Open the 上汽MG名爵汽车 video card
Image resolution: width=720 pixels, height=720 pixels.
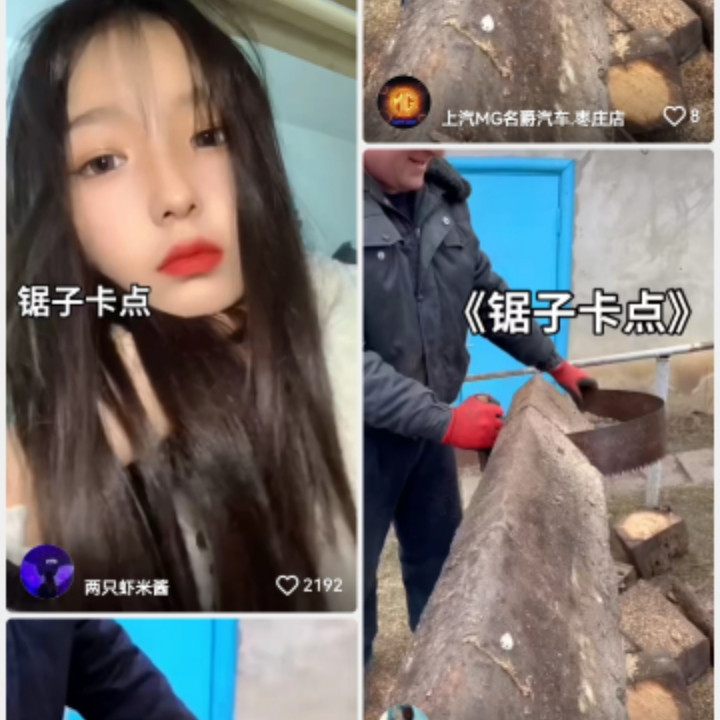pyautogui.click(x=539, y=71)
